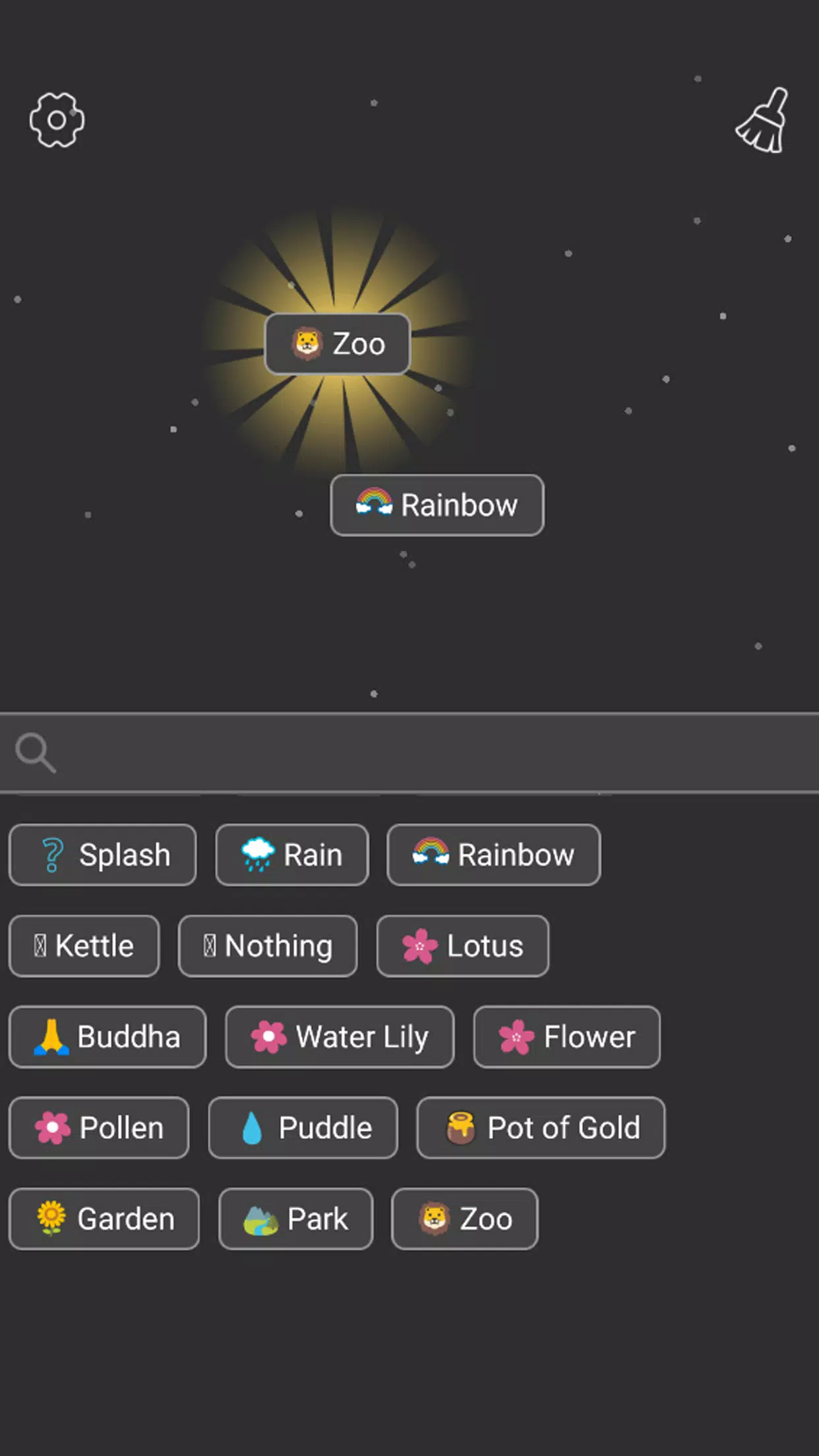The height and width of the screenshot is (1456, 819).
Task: Choose the Garden element chip
Action: [104, 1219]
